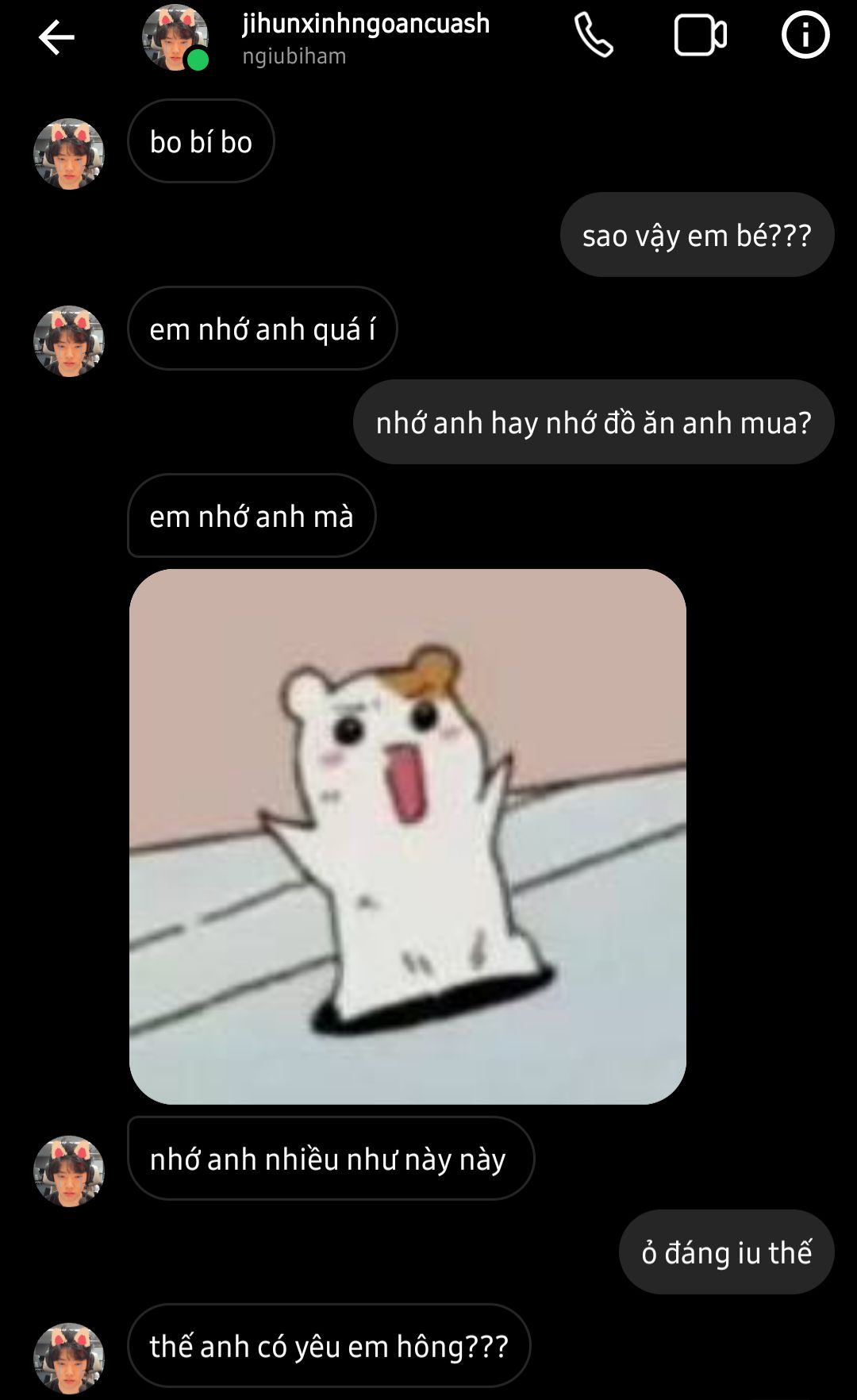
Task: Go back using the arrow icon
Action: coord(56,37)
